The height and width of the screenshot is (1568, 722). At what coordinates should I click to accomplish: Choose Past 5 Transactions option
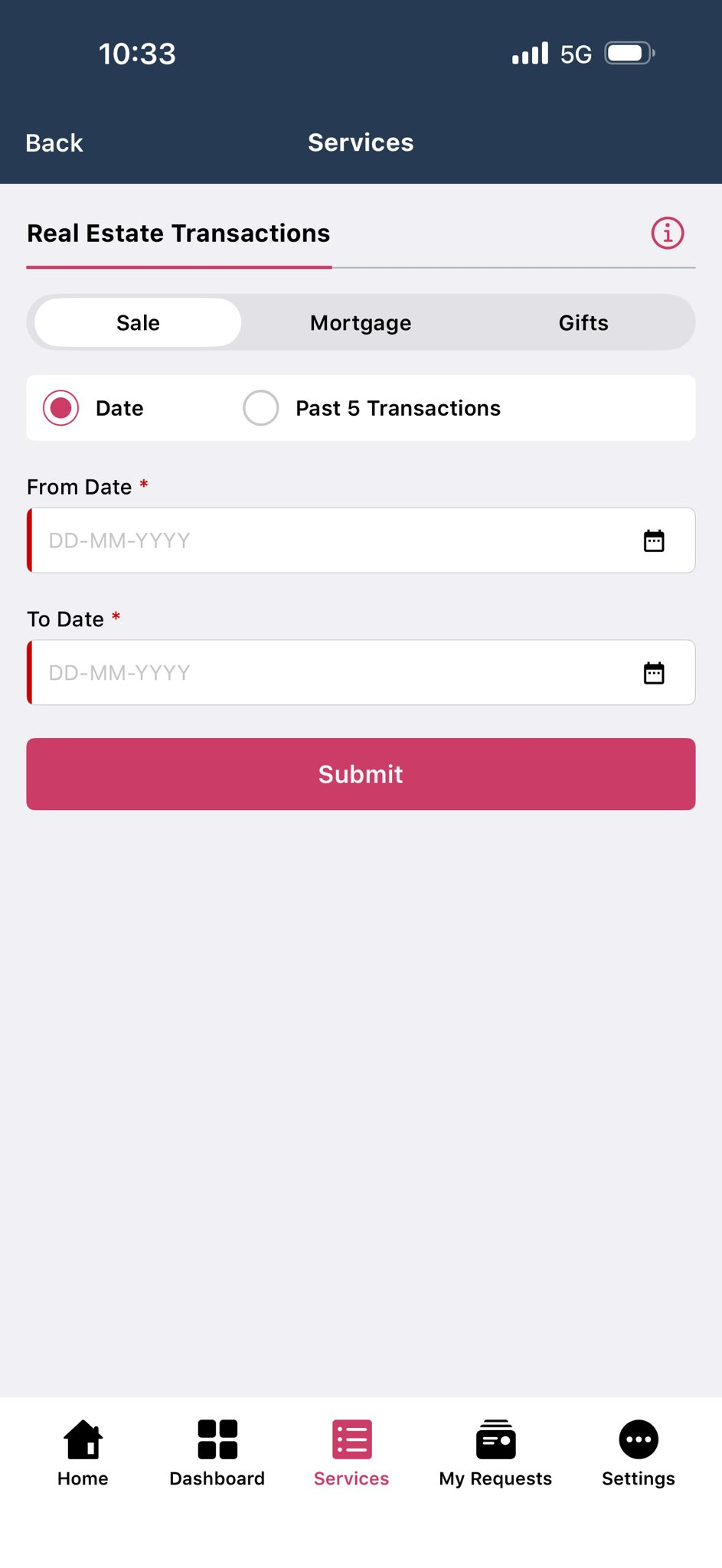coord(261,408)
